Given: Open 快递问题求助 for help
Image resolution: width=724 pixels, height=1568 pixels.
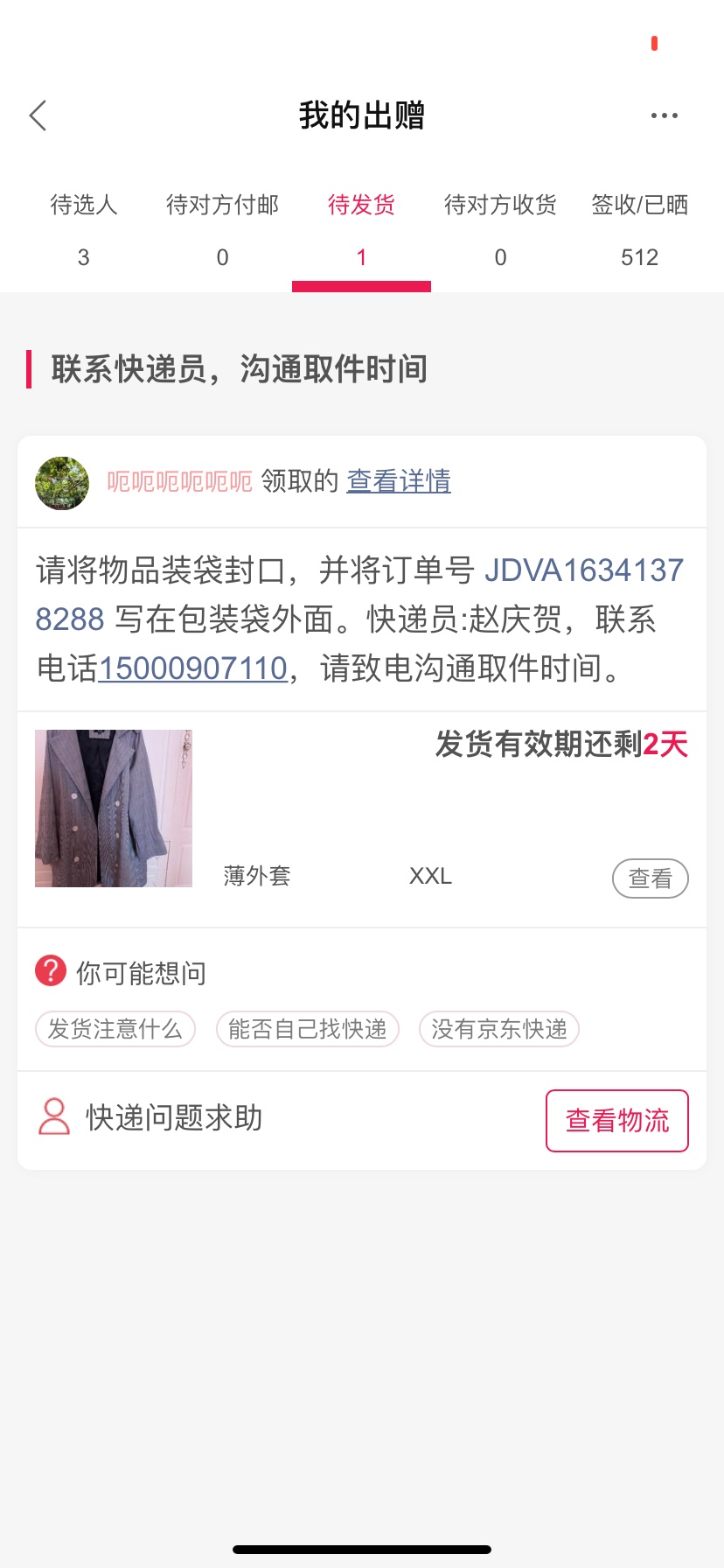Looking at the screenshot, I should pos(173,1118).
